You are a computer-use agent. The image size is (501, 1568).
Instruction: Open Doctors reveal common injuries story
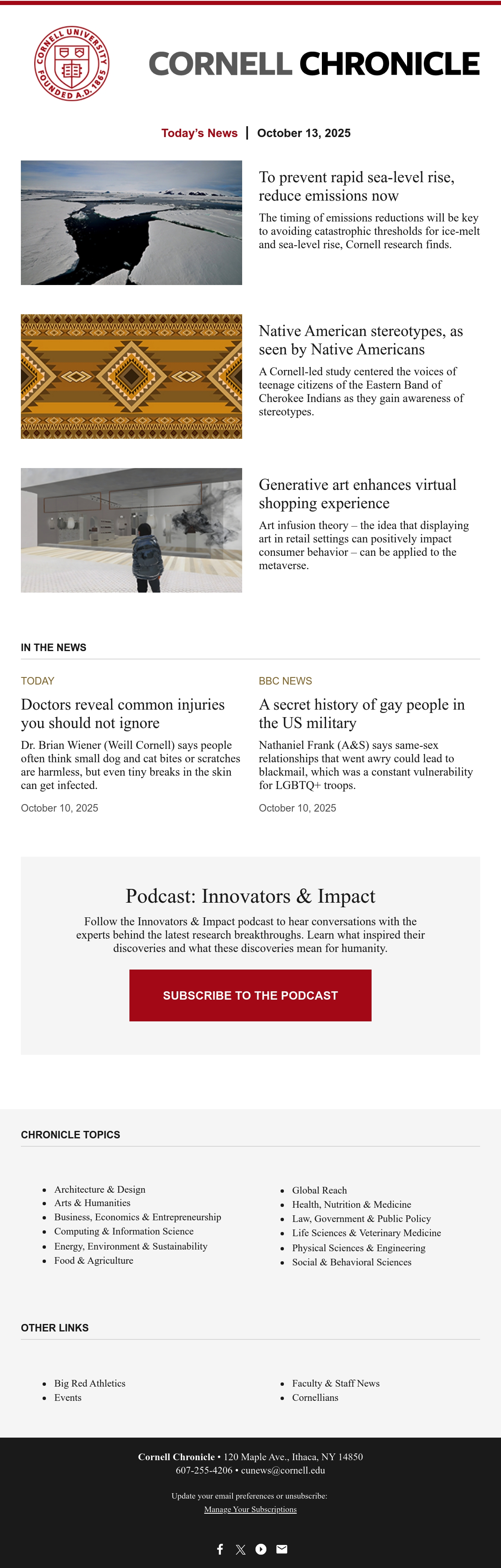[123, 713]
